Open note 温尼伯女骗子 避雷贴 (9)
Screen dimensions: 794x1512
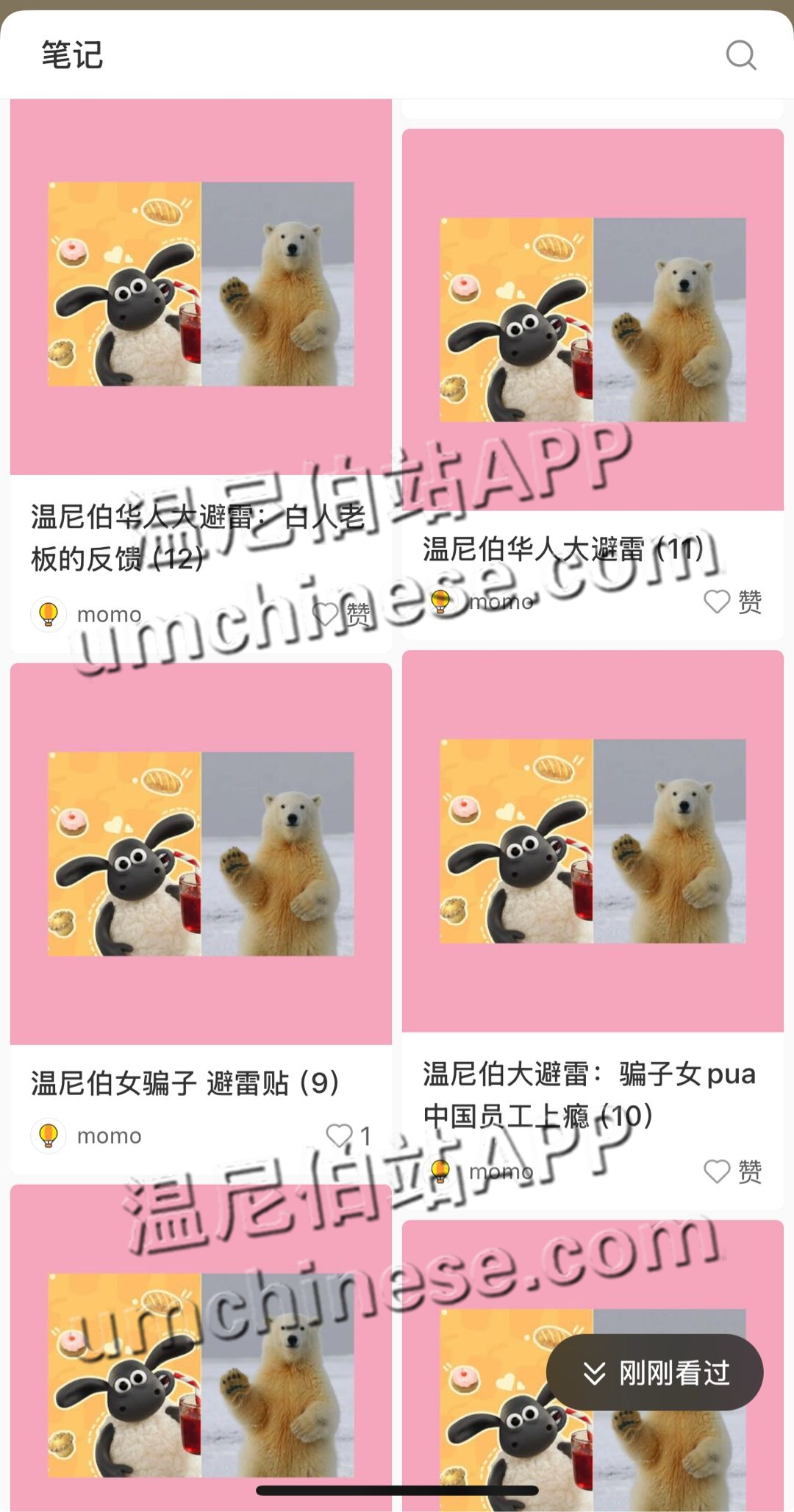tap(200, 855)
